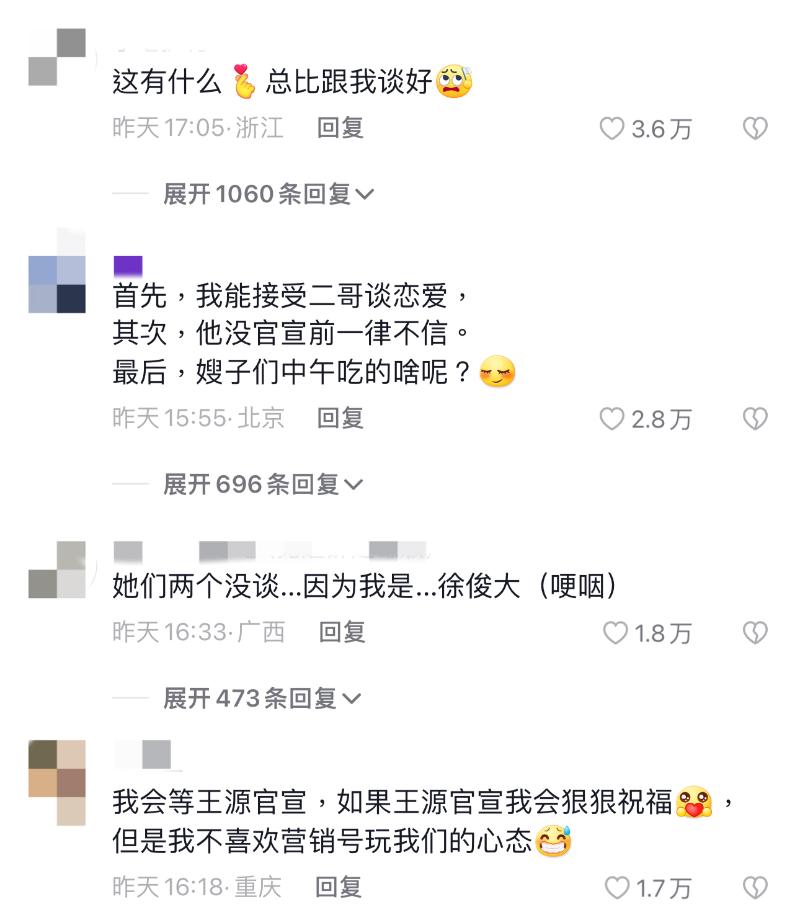Image resolution: width=800 pixels, height=912 pixels.
Task: Dislike the comment posted at 昨天 15:55
Action: tap(755, 419)
